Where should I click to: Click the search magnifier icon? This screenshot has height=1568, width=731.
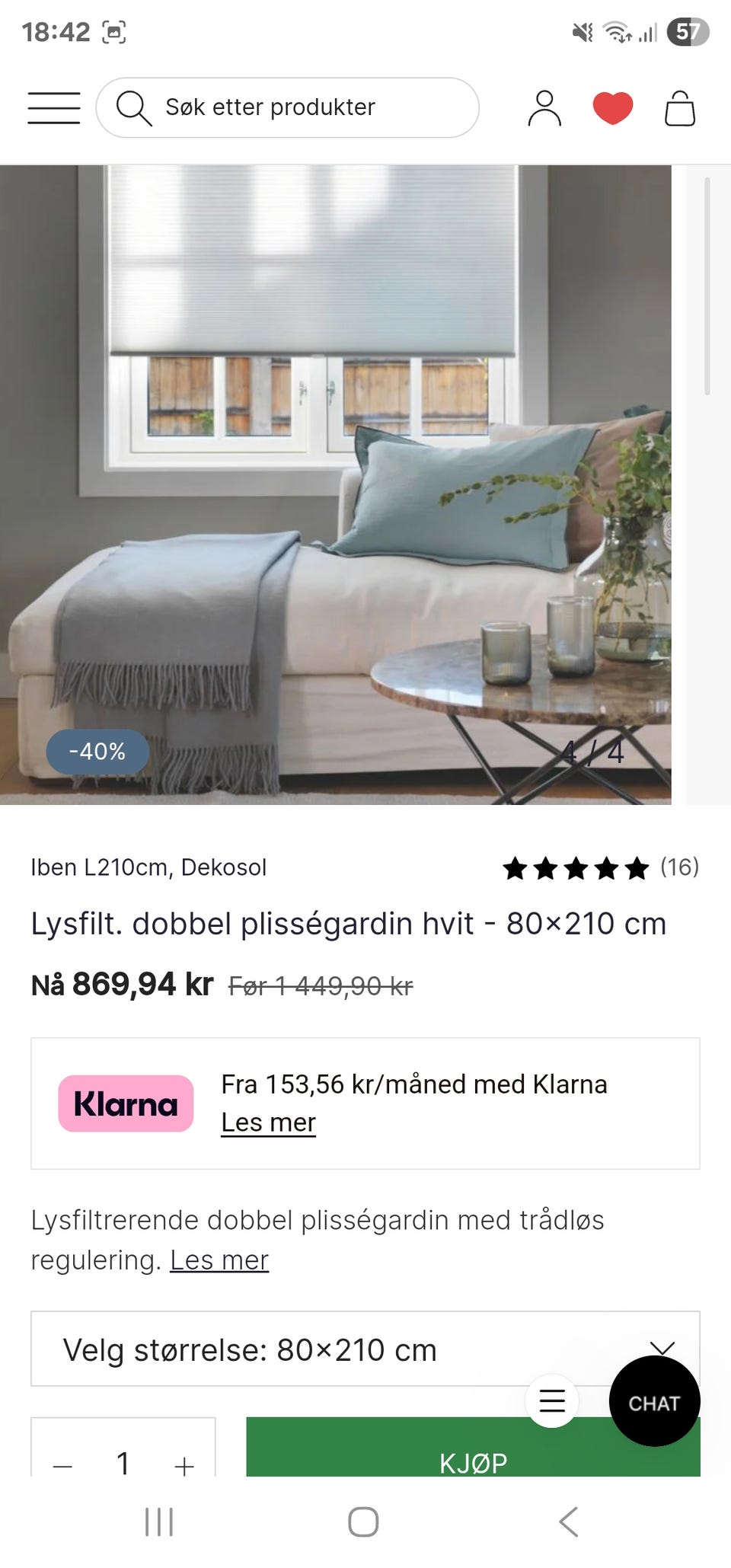(133, 107)
